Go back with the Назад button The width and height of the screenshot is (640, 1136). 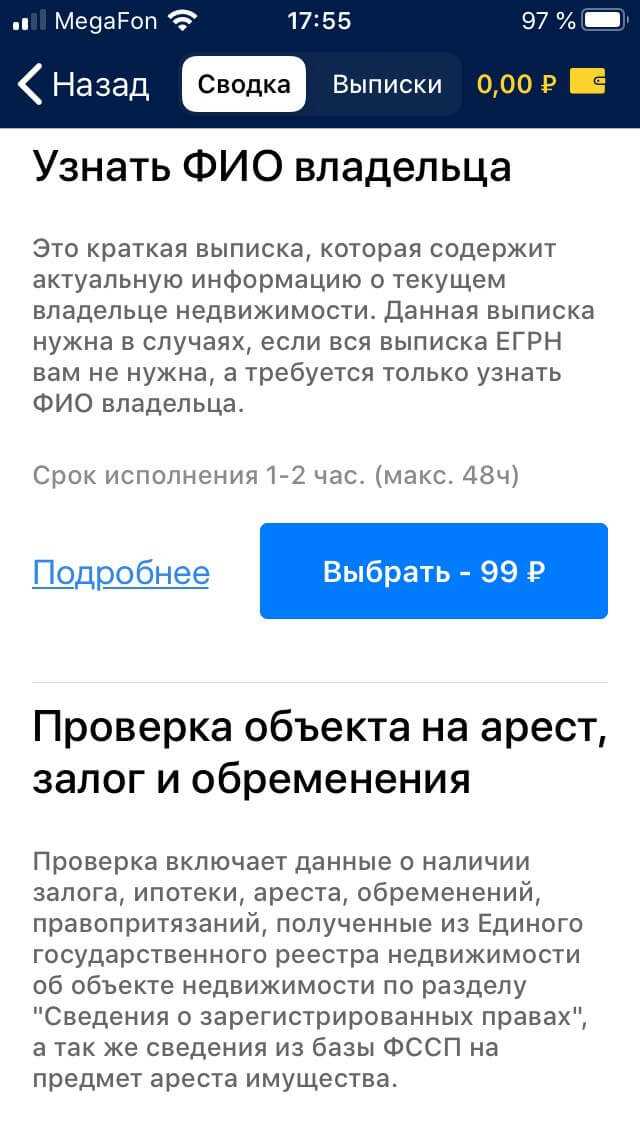[x=84, y=84]
